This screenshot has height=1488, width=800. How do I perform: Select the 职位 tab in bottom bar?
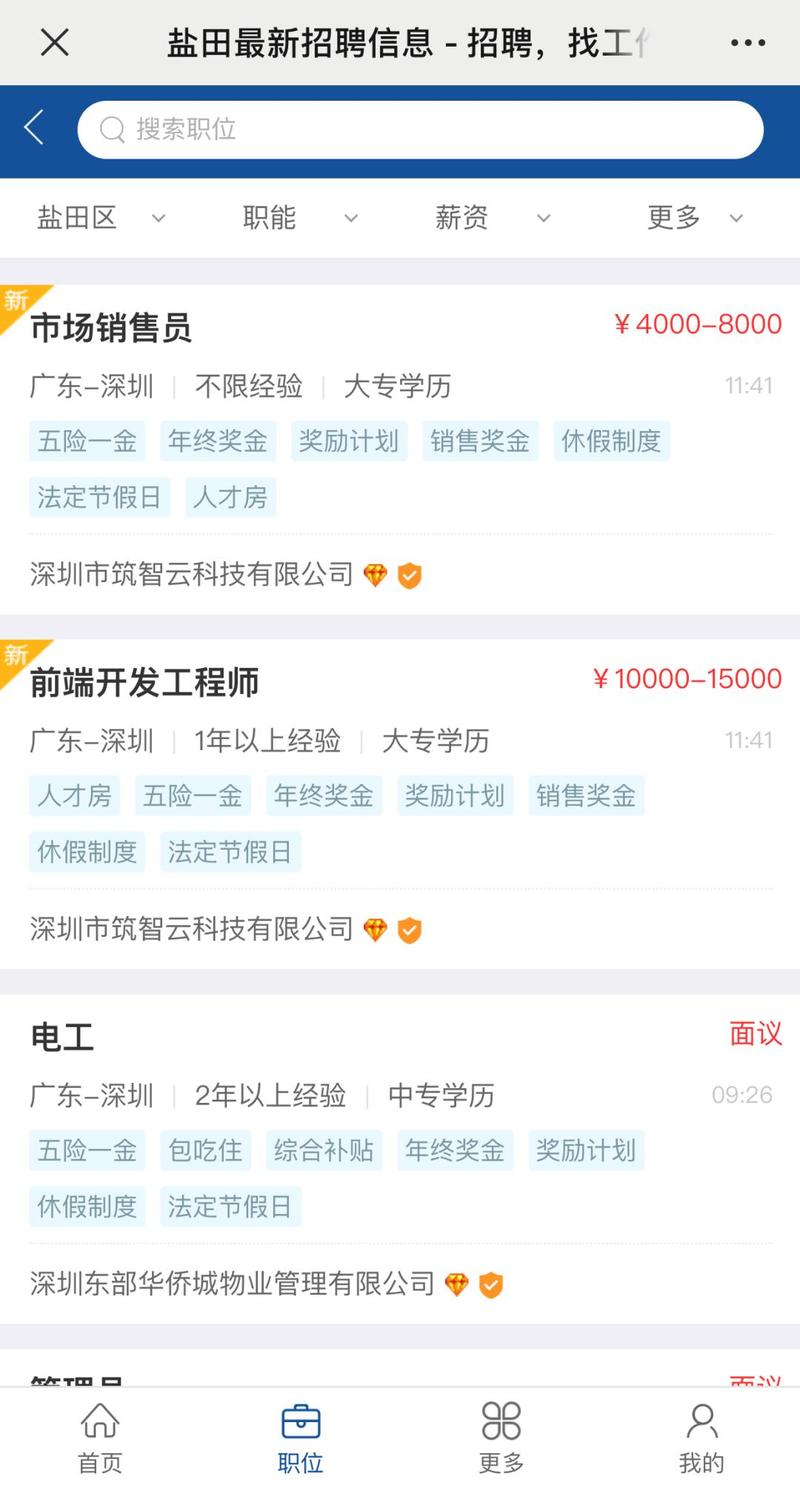(x=300, y=1438)
